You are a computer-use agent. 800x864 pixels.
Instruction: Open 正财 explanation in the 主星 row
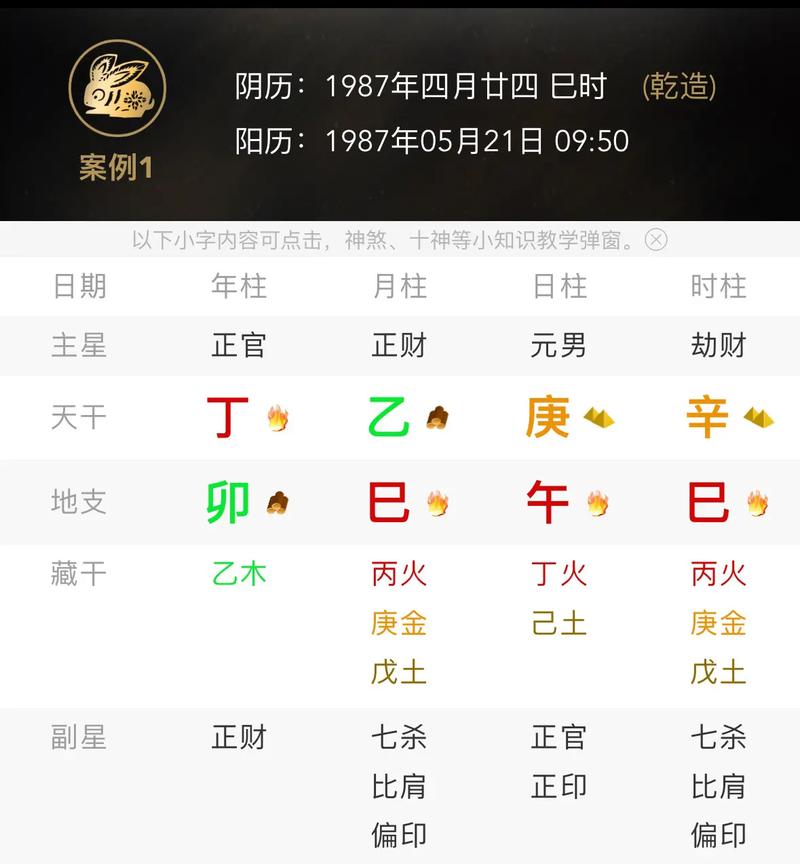pos(399,346)
